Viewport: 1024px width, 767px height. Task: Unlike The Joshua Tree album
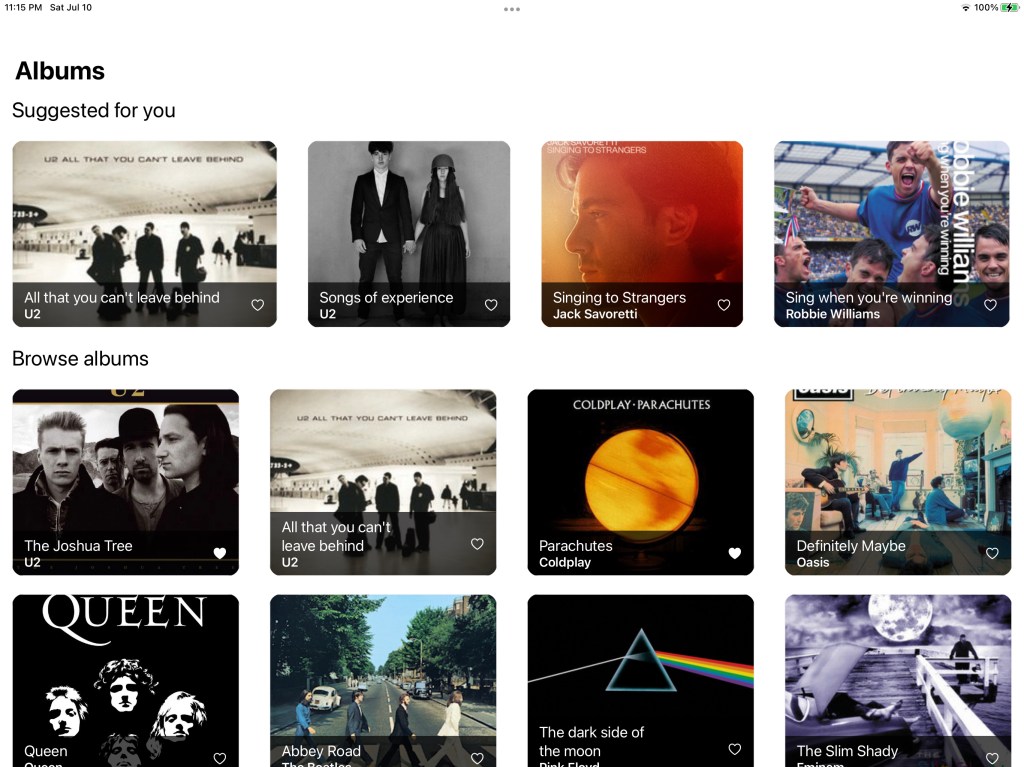point(220,553)
